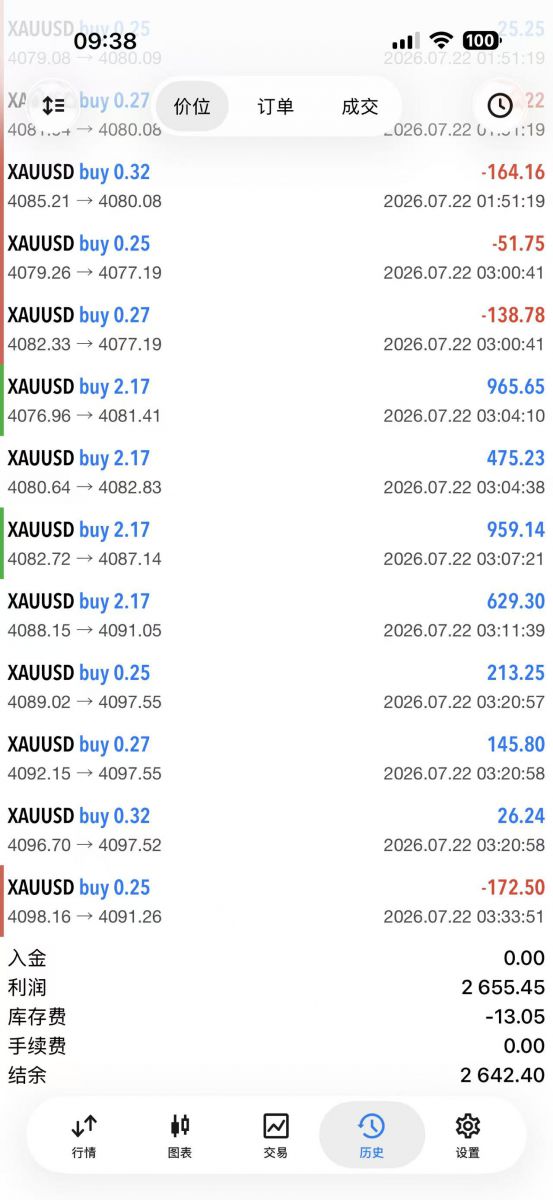
Task: Open the sort order icon
Action: 53,105
